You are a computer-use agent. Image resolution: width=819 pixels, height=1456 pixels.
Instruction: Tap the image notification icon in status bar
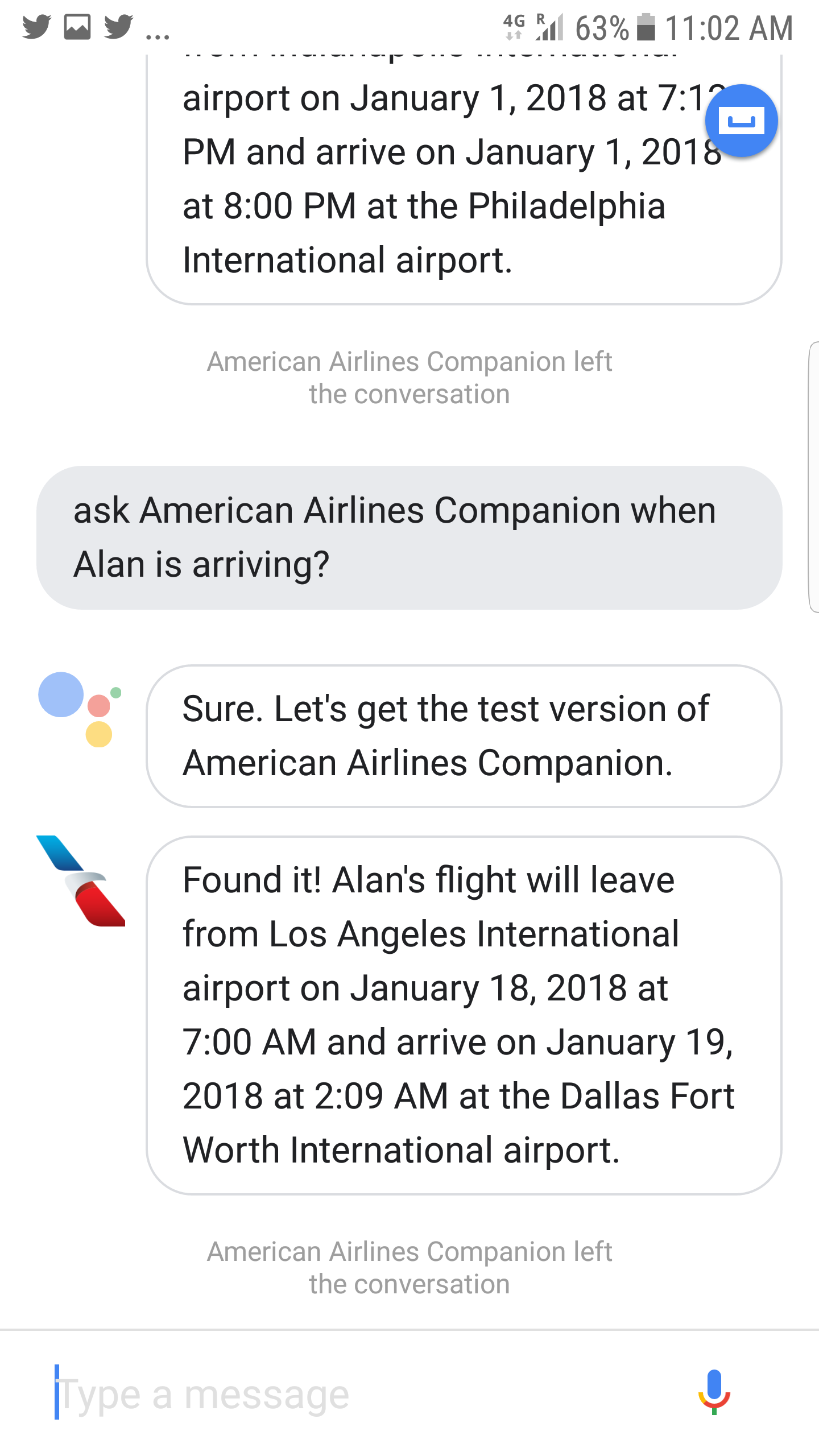pyautogui.click(x=78, y=26)
